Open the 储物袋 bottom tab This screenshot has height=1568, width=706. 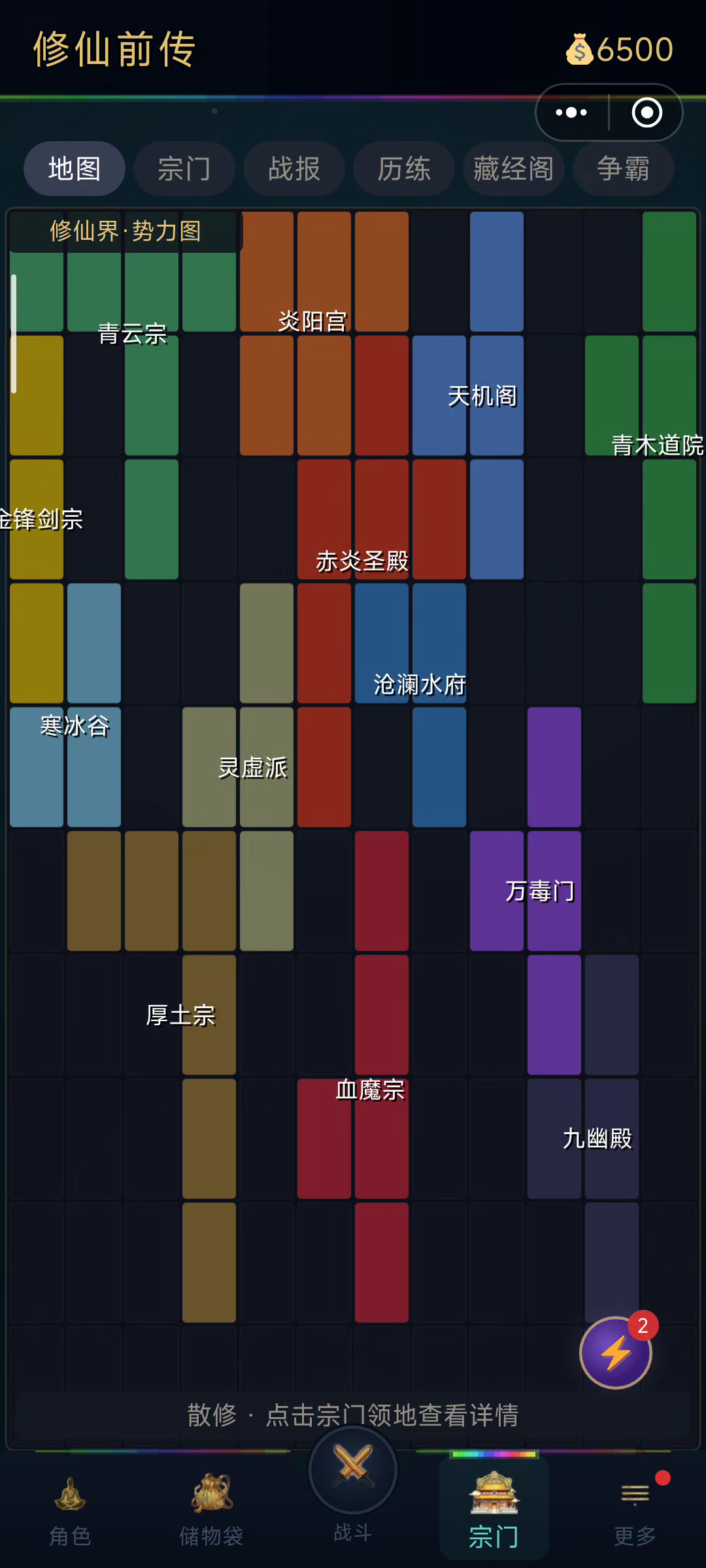click(211, 1509)
